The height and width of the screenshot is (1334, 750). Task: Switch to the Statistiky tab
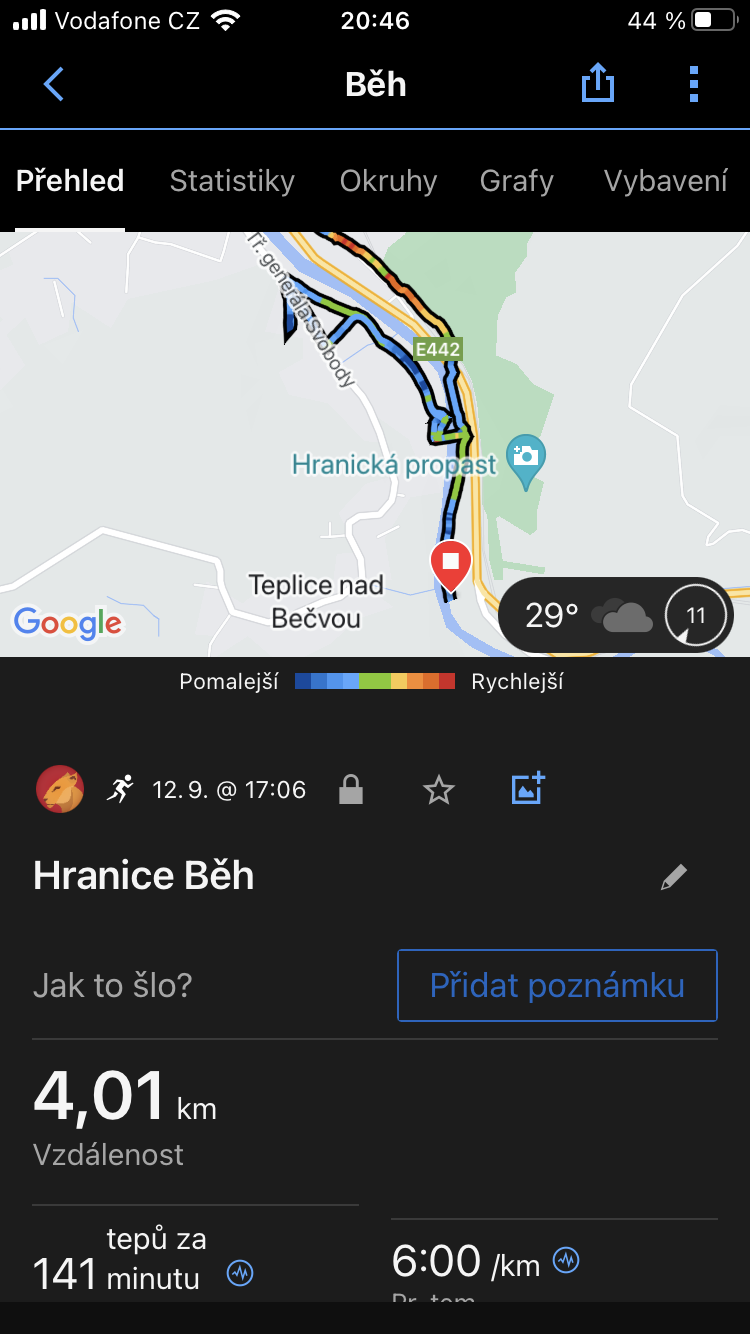point(232,181)
